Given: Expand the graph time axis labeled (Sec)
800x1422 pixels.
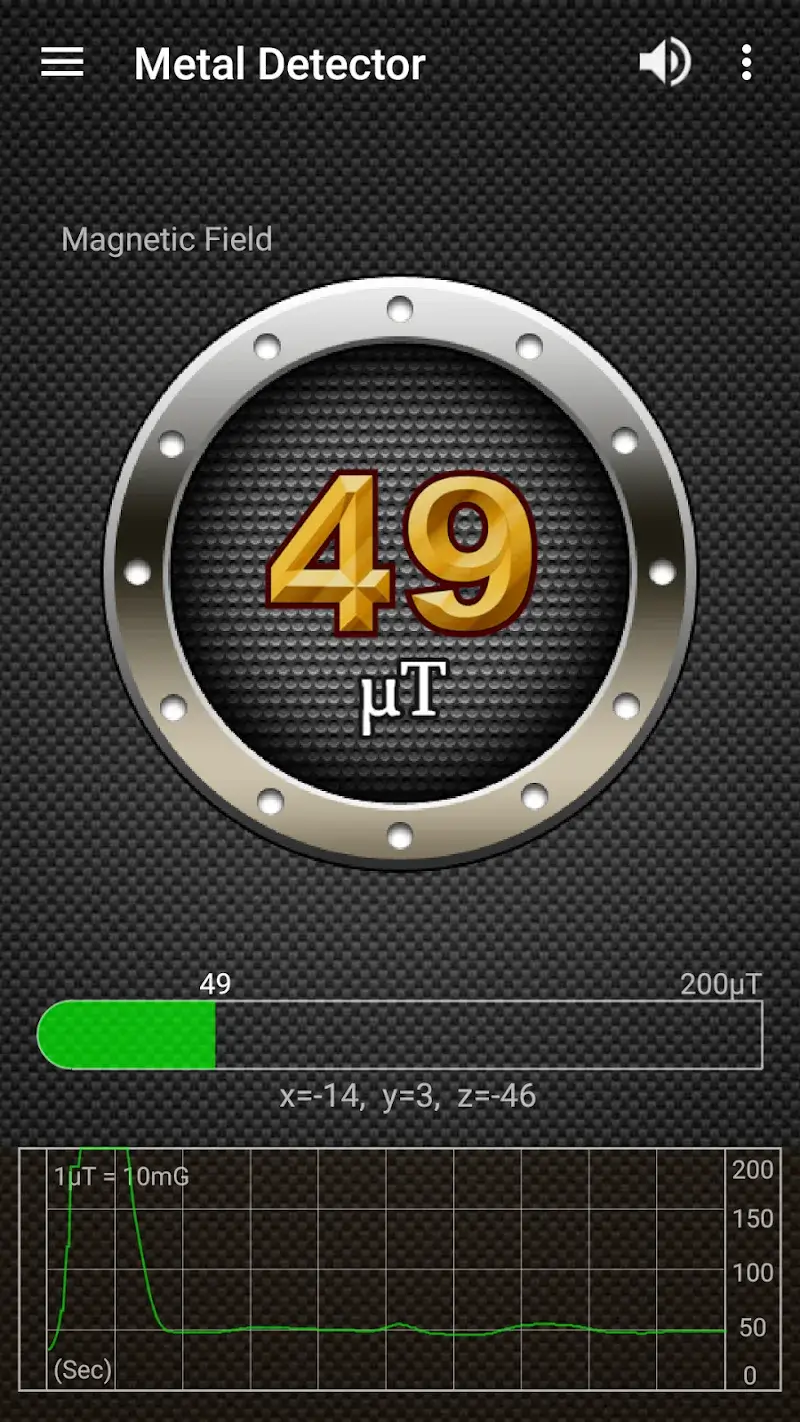Looking at the screenshot, I should pyautogui.click(x=82, y=1368).
